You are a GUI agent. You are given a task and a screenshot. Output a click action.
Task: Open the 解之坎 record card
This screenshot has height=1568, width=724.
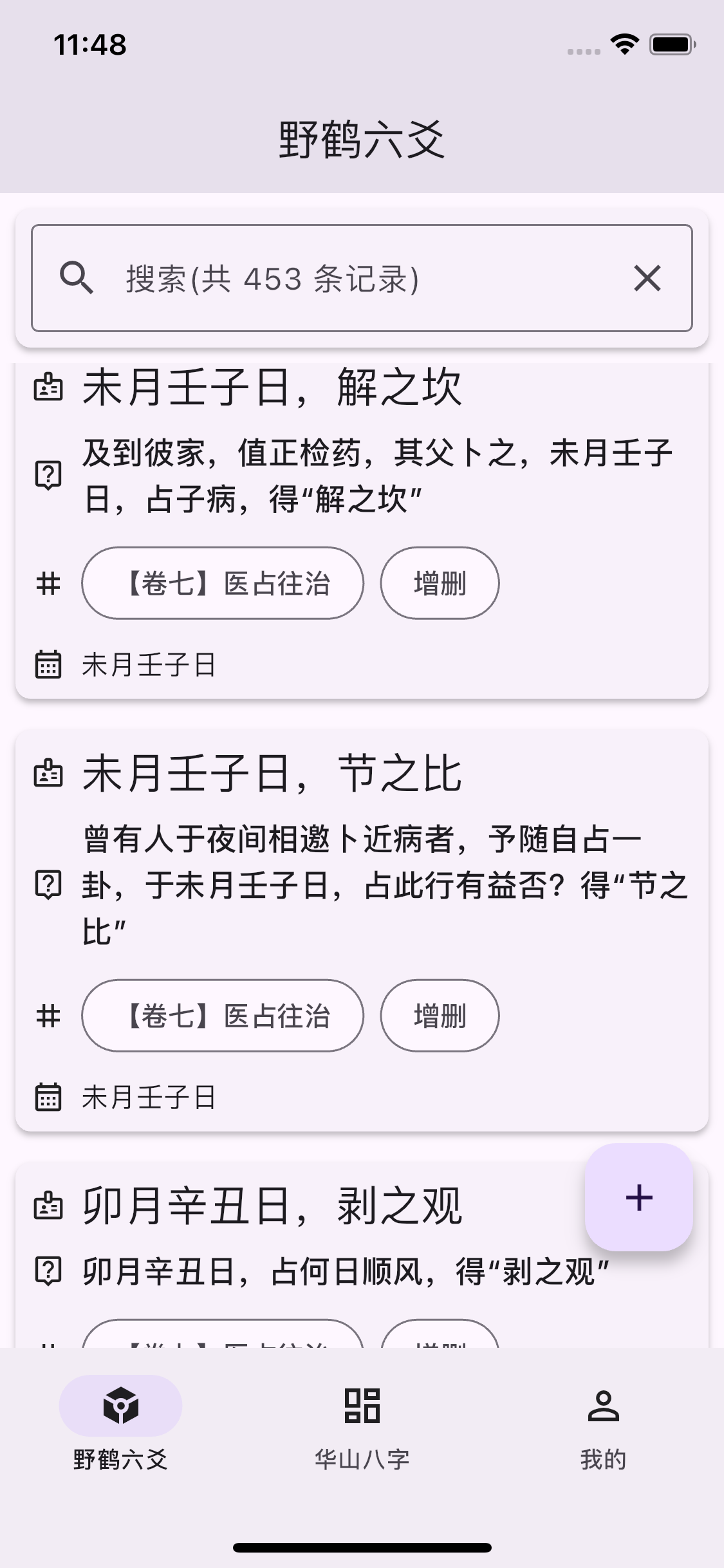pyautogui.click(x=360, y=476)
